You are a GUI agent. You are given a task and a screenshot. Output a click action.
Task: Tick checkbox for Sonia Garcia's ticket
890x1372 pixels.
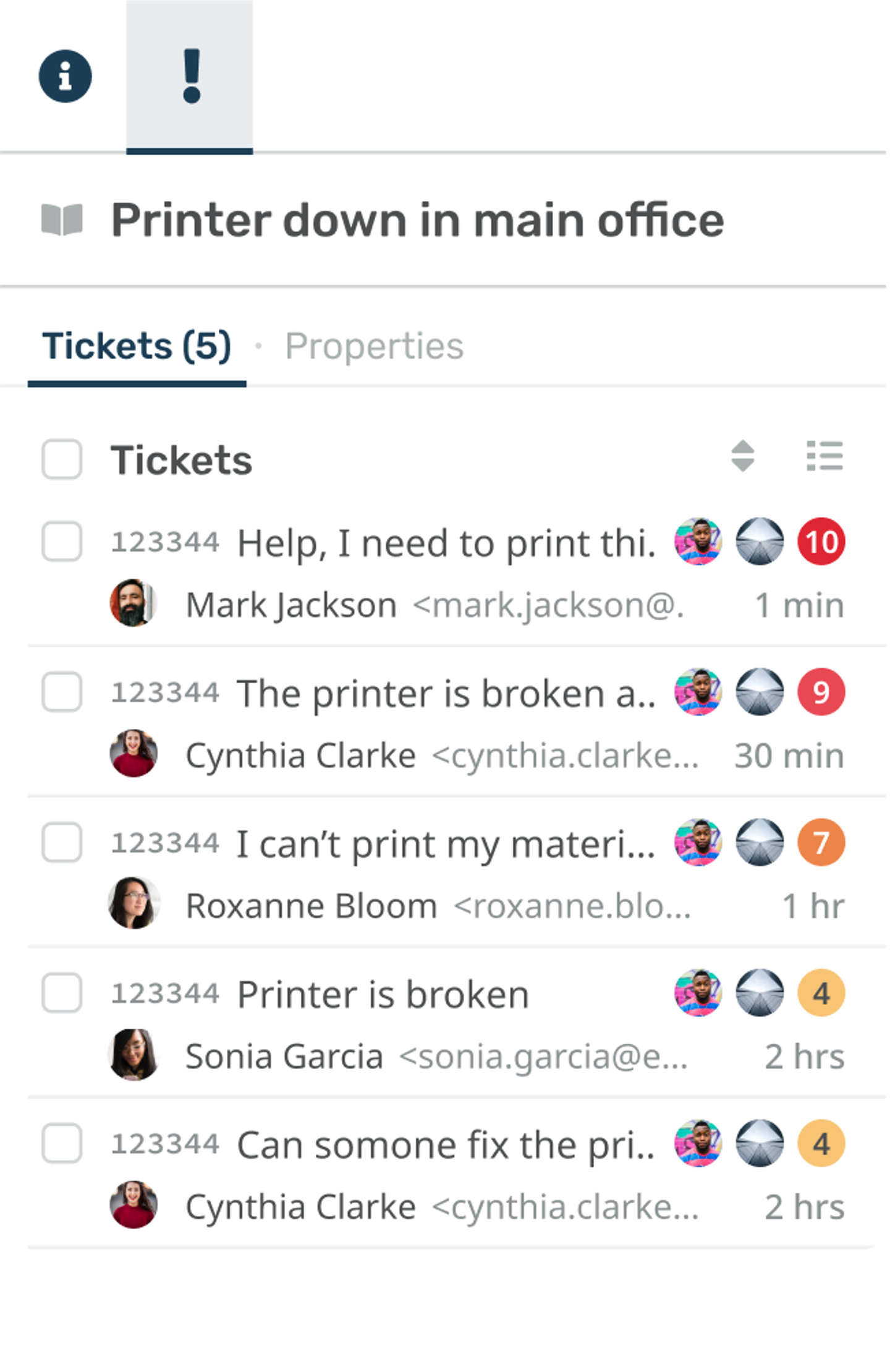62,993
